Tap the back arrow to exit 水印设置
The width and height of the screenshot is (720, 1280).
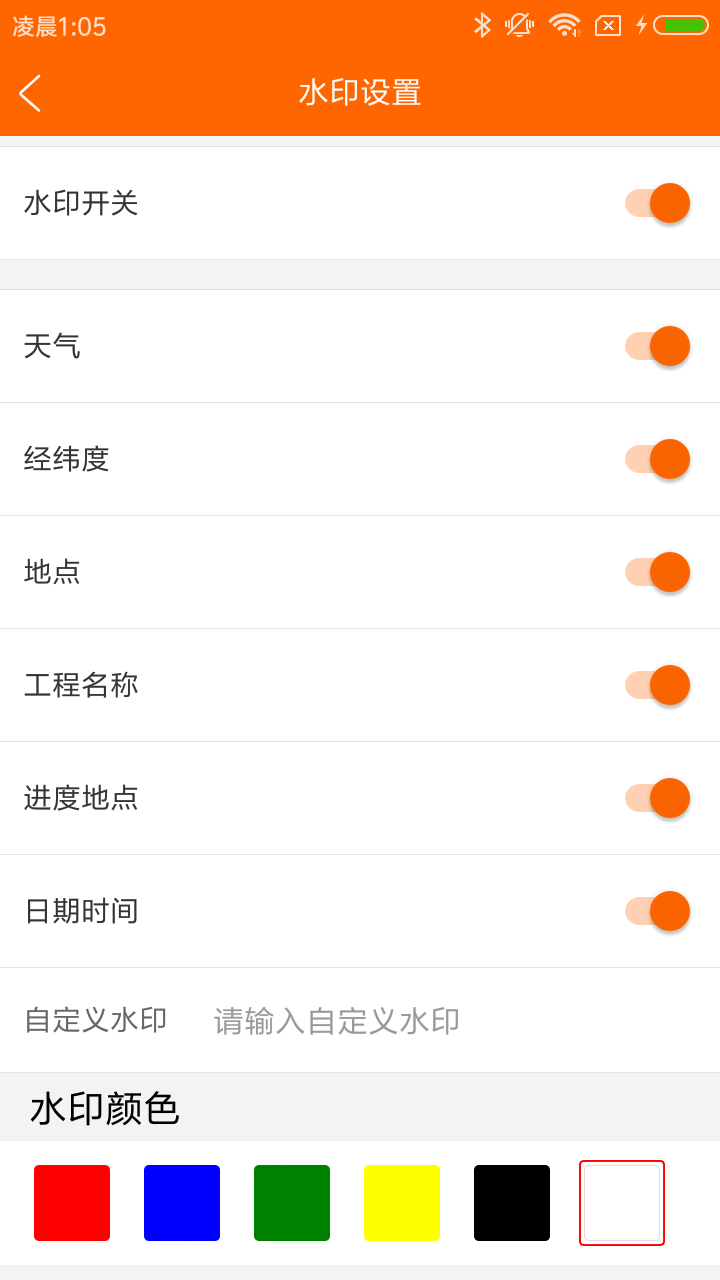30,93
